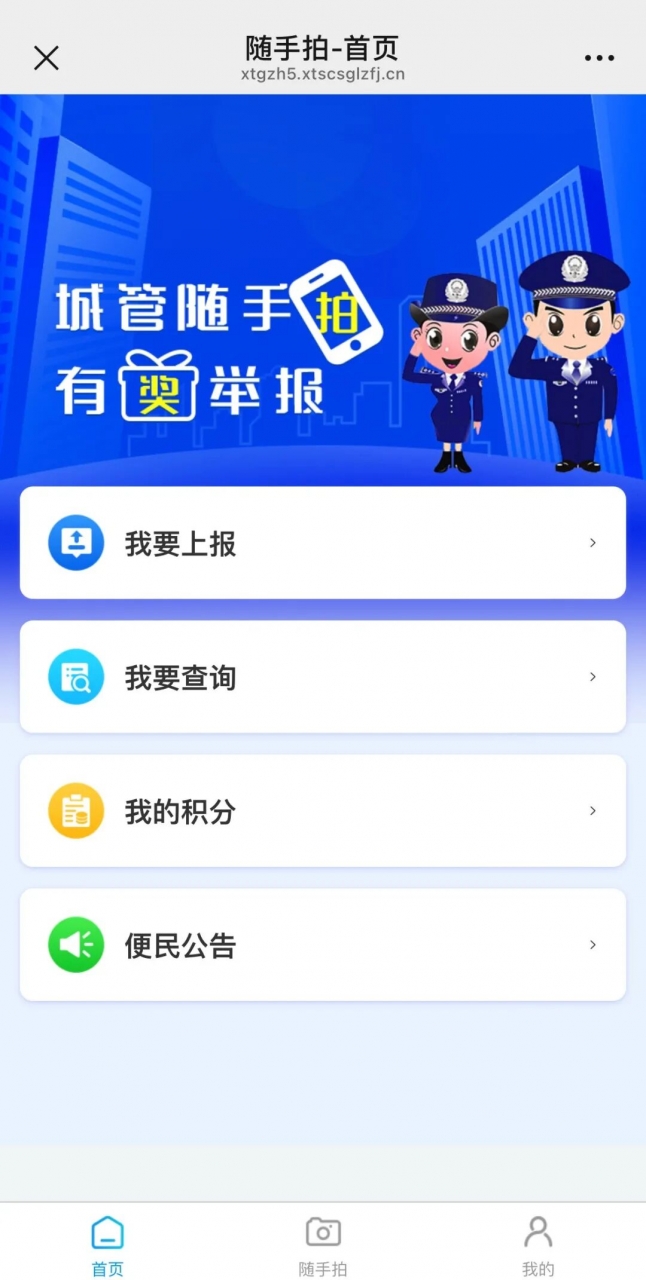Go to the 我的 profile tab
The width and height of the screenshot is (646, 1280).
point(538,1245)
